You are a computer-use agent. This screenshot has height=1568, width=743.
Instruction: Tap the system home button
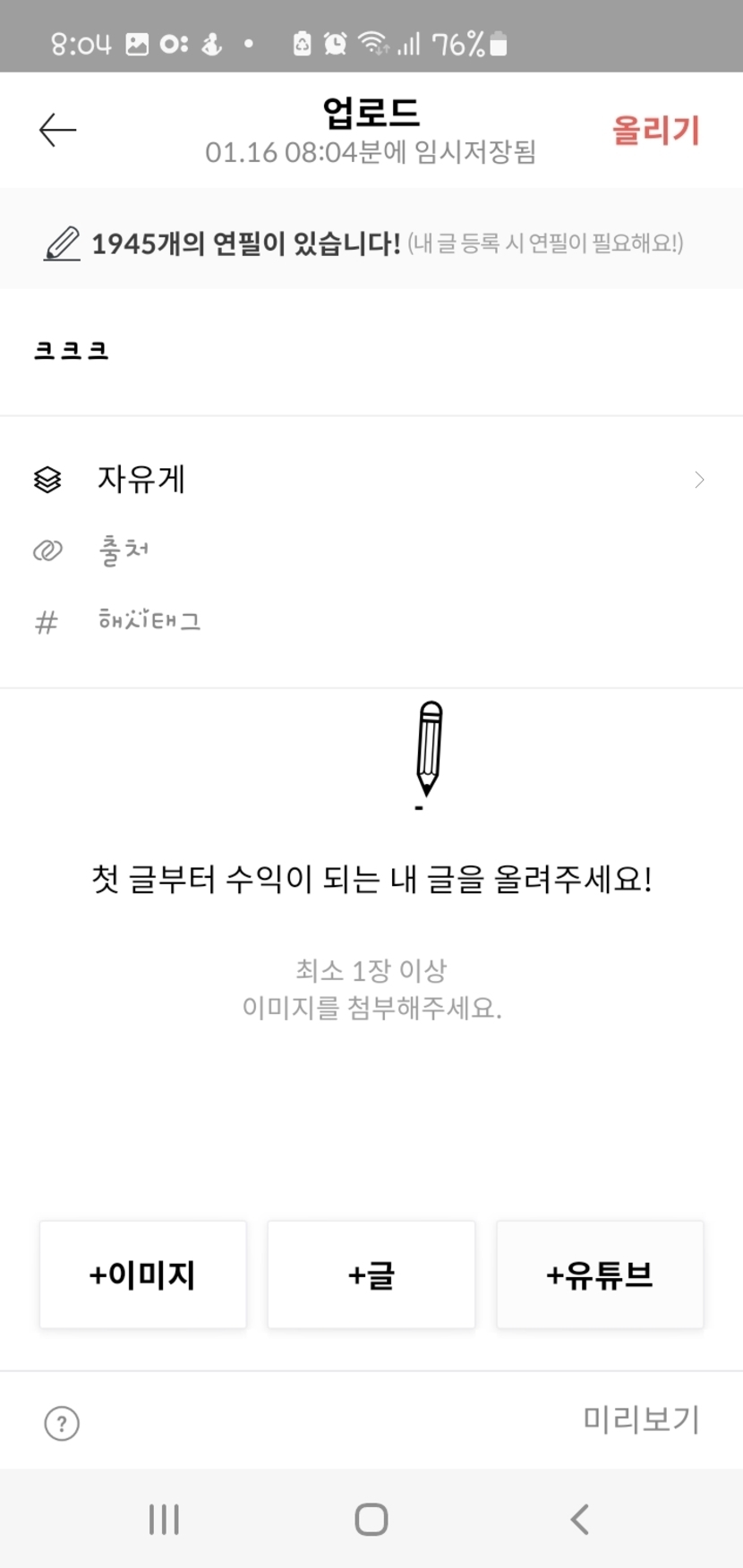[371, 1519]
